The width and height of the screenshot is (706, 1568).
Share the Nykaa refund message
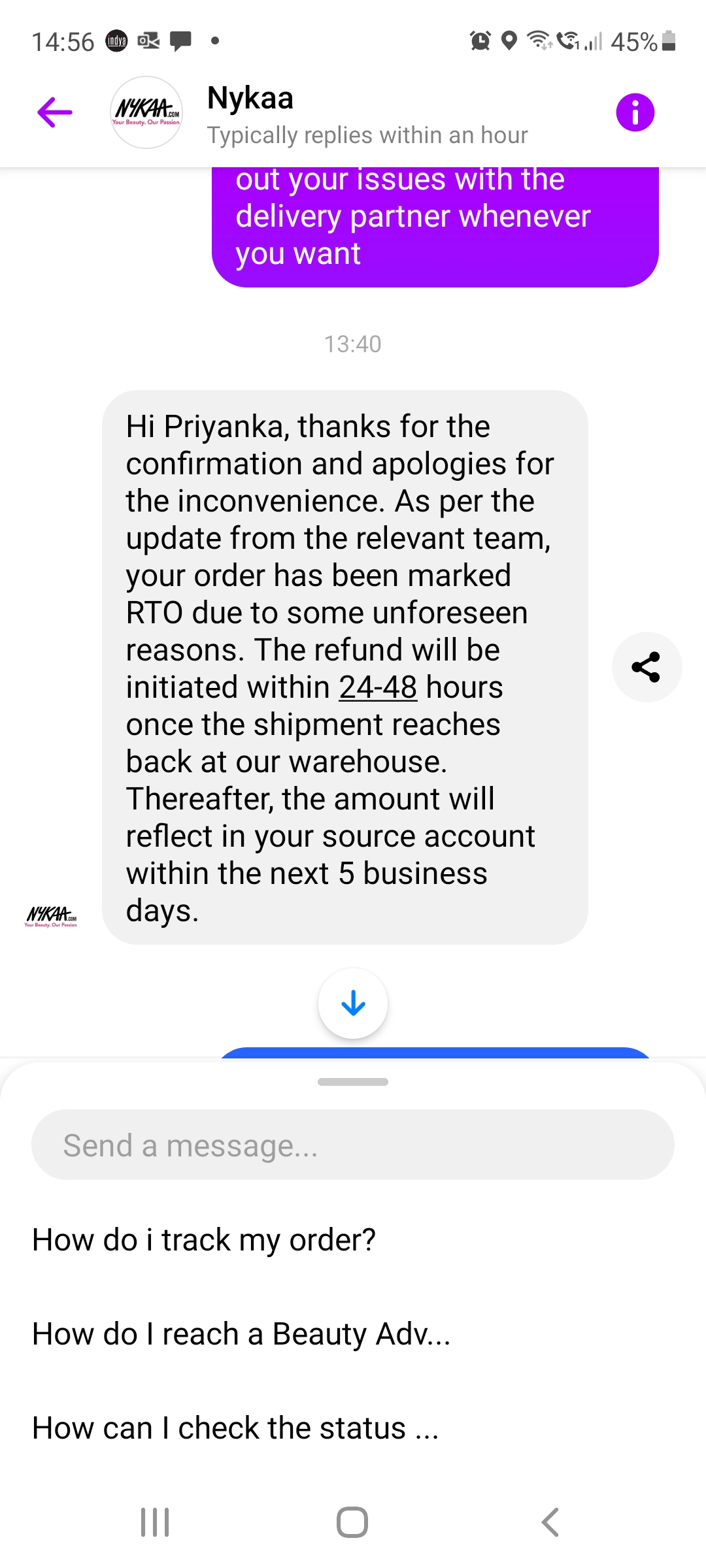click(647, 667)
